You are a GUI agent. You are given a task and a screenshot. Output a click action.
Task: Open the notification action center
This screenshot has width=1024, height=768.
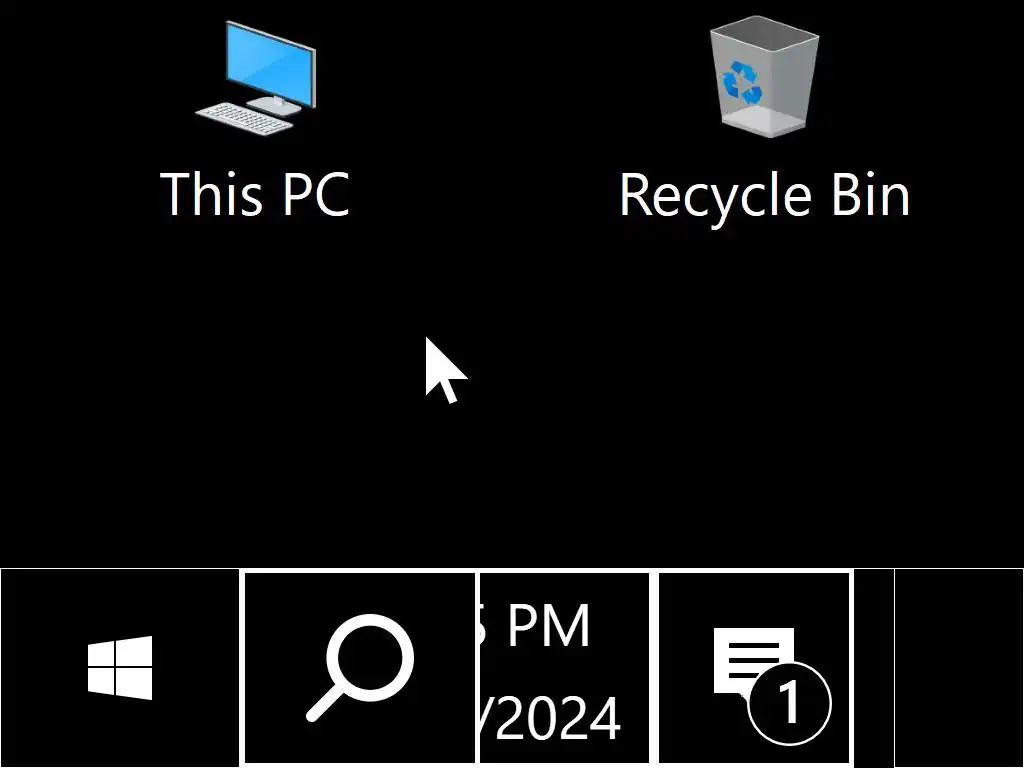click(755, 670)
